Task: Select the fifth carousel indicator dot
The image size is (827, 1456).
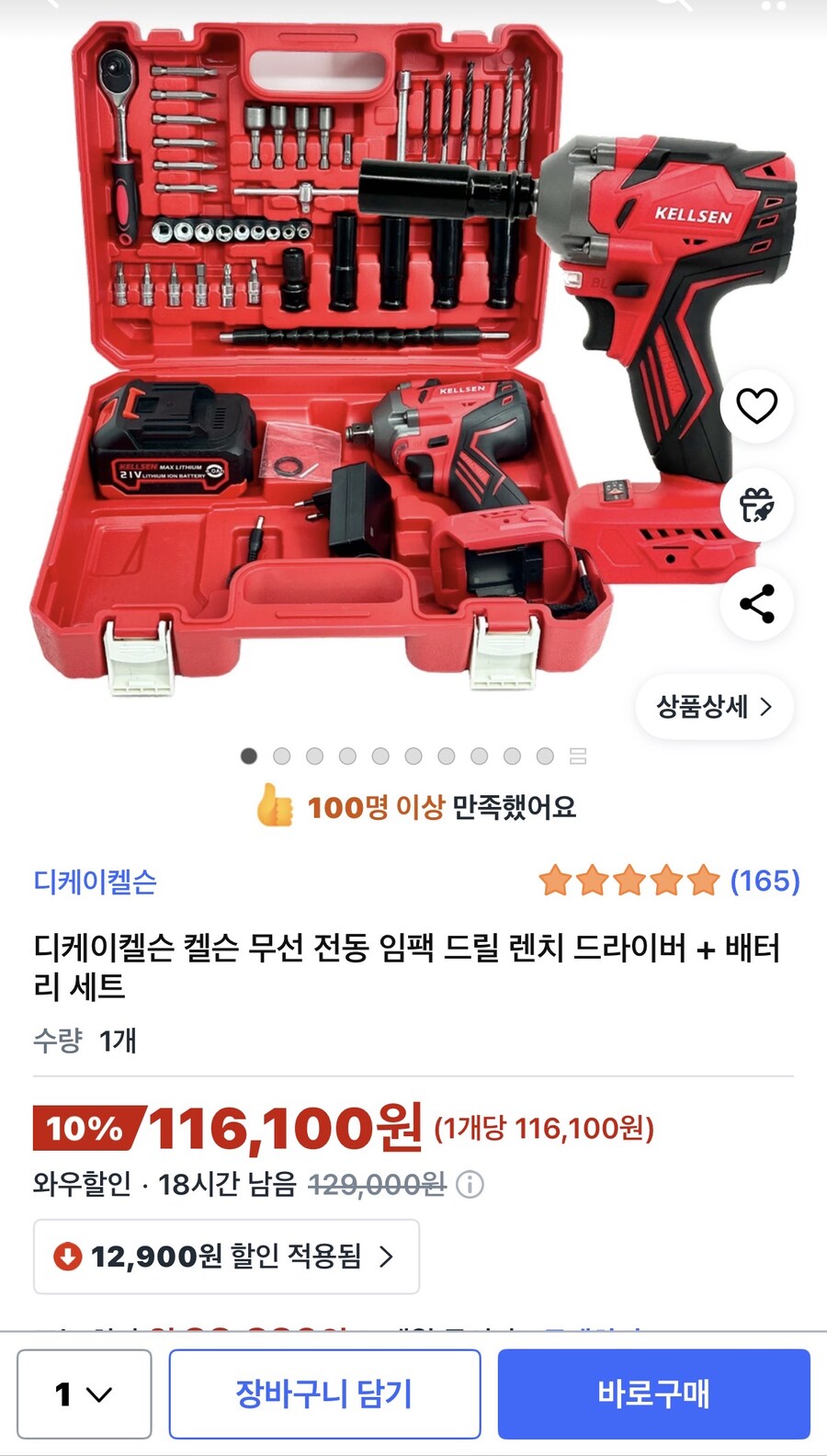Action: point(380,756)
